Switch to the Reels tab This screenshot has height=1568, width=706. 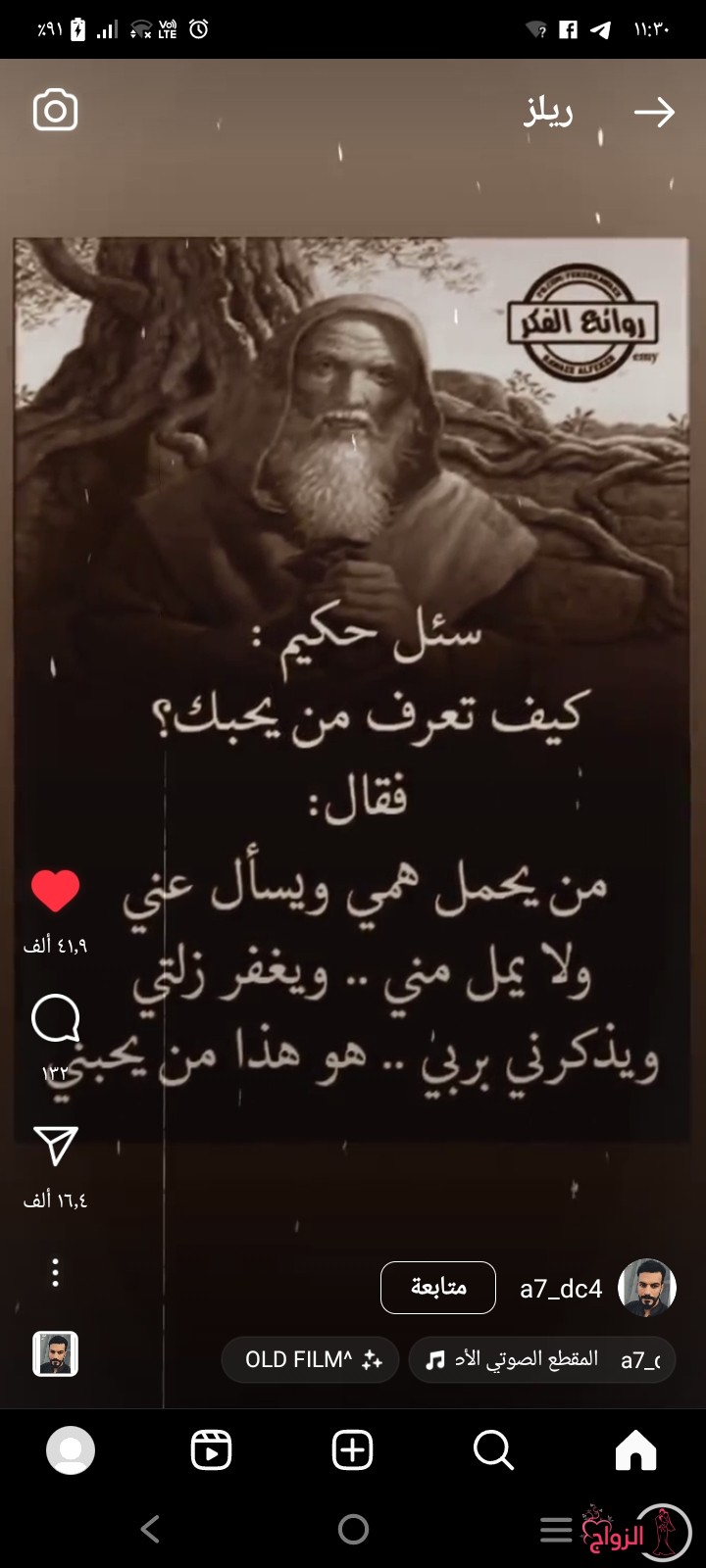tap(212, 1450)
